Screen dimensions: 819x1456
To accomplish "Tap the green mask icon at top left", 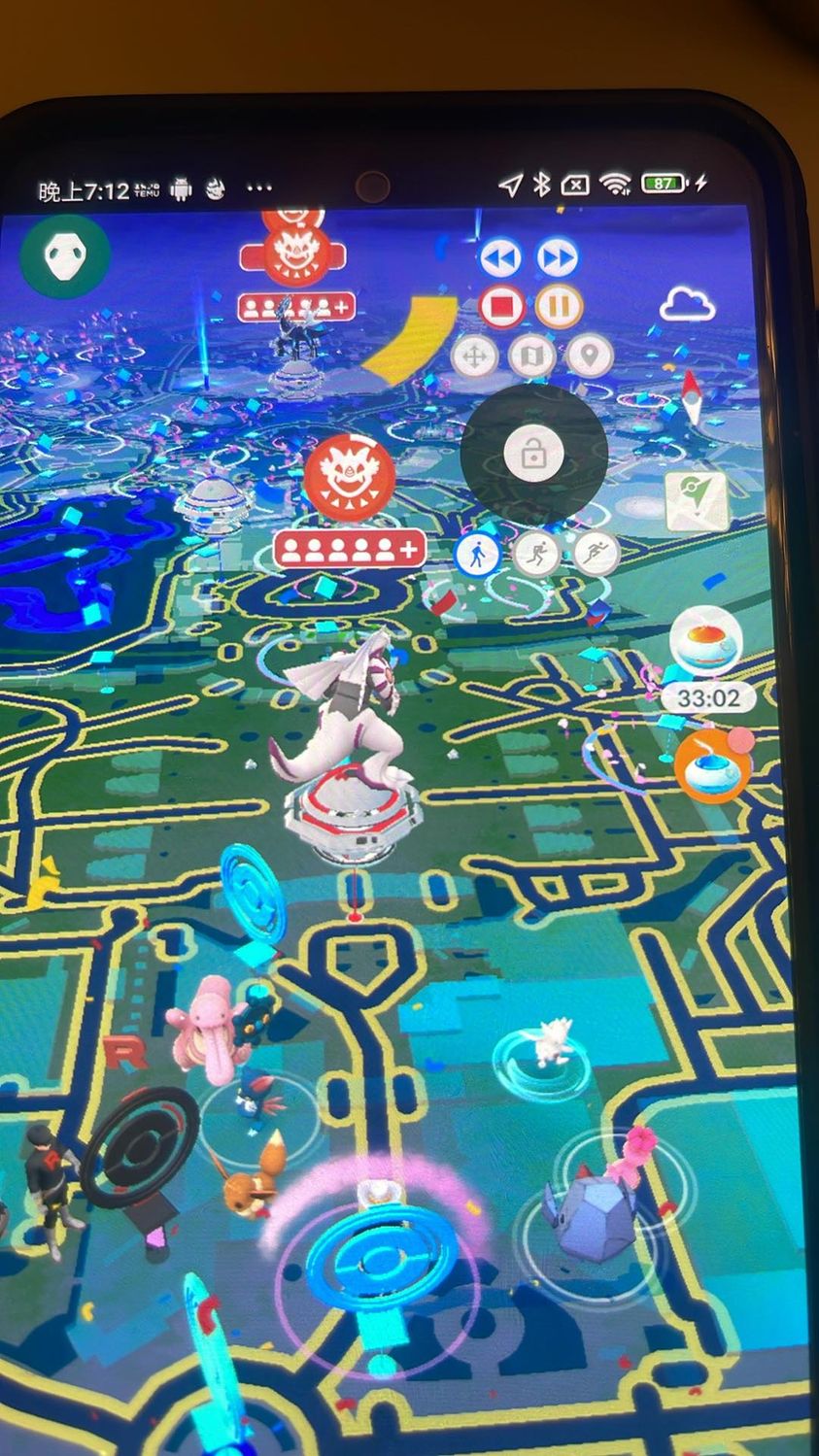I will pyautogui.click(x=65, y=256).
